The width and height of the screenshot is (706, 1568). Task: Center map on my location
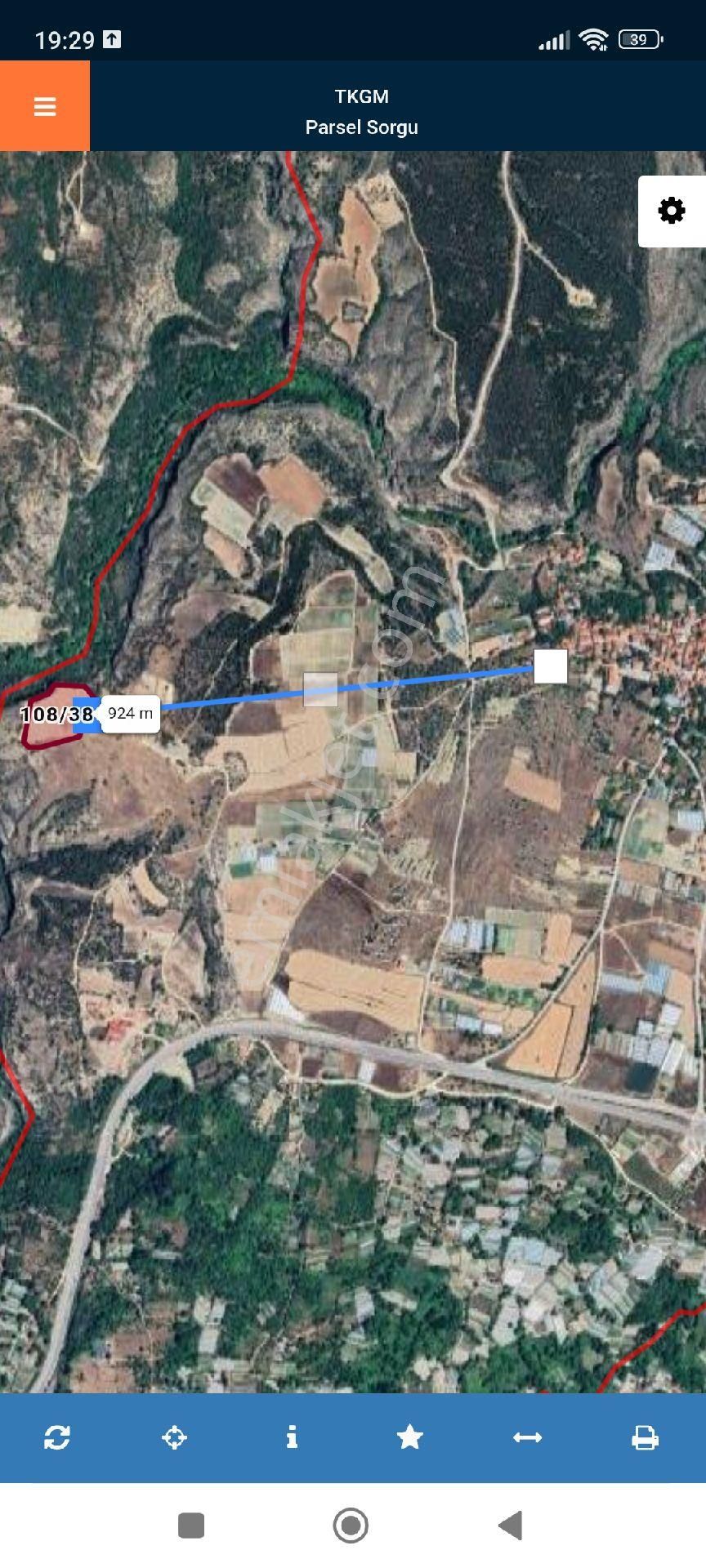point(175,1437)
